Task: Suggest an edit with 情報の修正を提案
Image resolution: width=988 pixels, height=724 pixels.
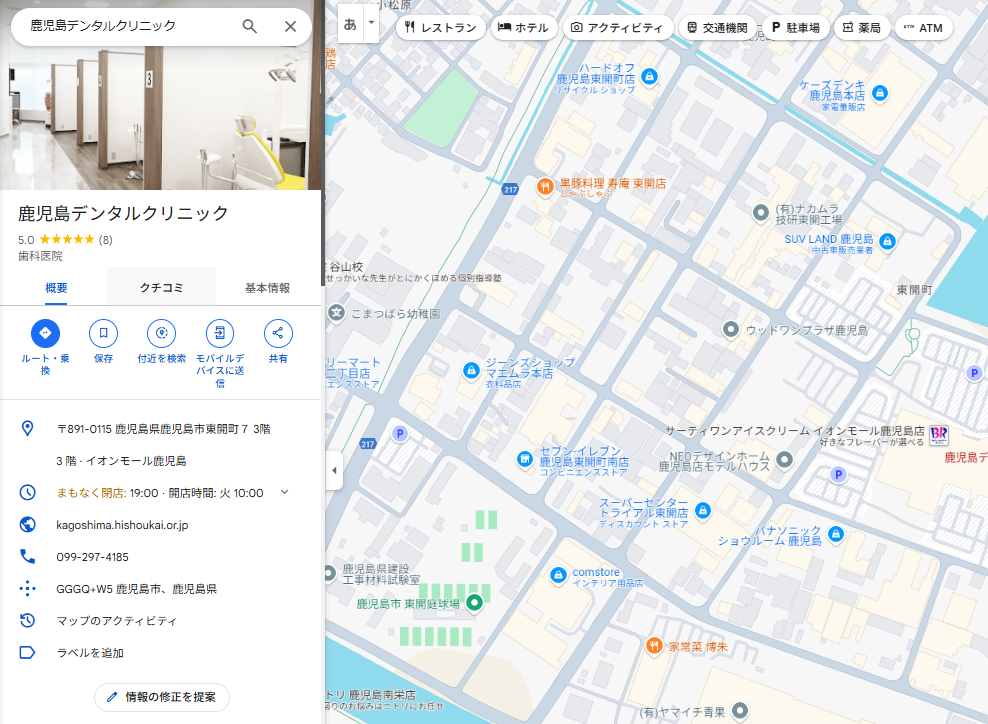Action: [162, 696]
